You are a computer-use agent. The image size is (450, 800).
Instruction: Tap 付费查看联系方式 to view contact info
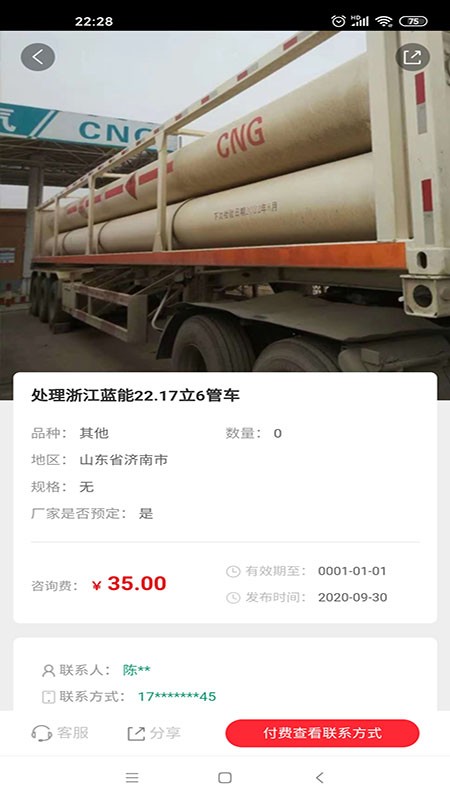click(322, 733)
